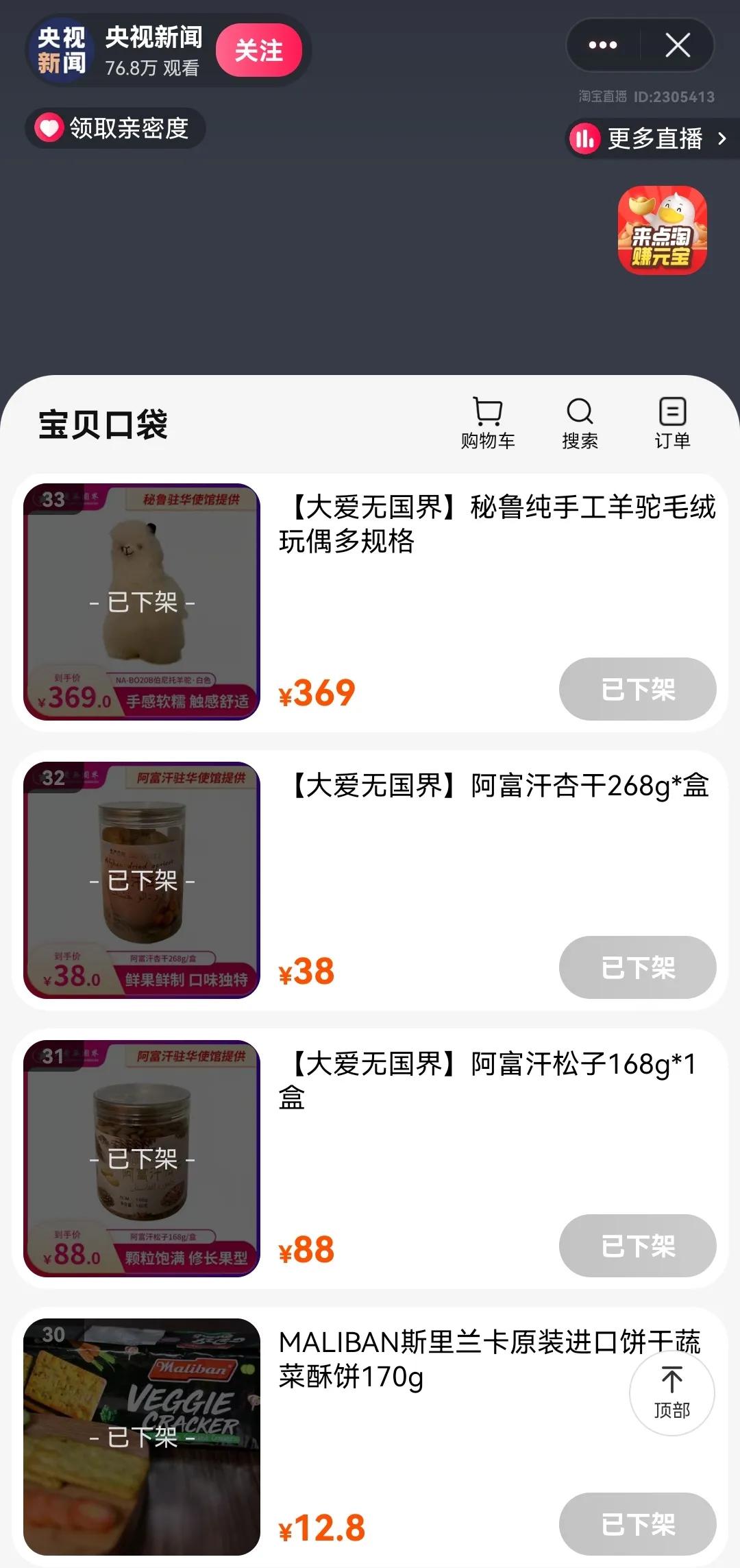740x1568 pixels.
Task: Open the orders 订单 icon
Action: click(x=671, y=423)
